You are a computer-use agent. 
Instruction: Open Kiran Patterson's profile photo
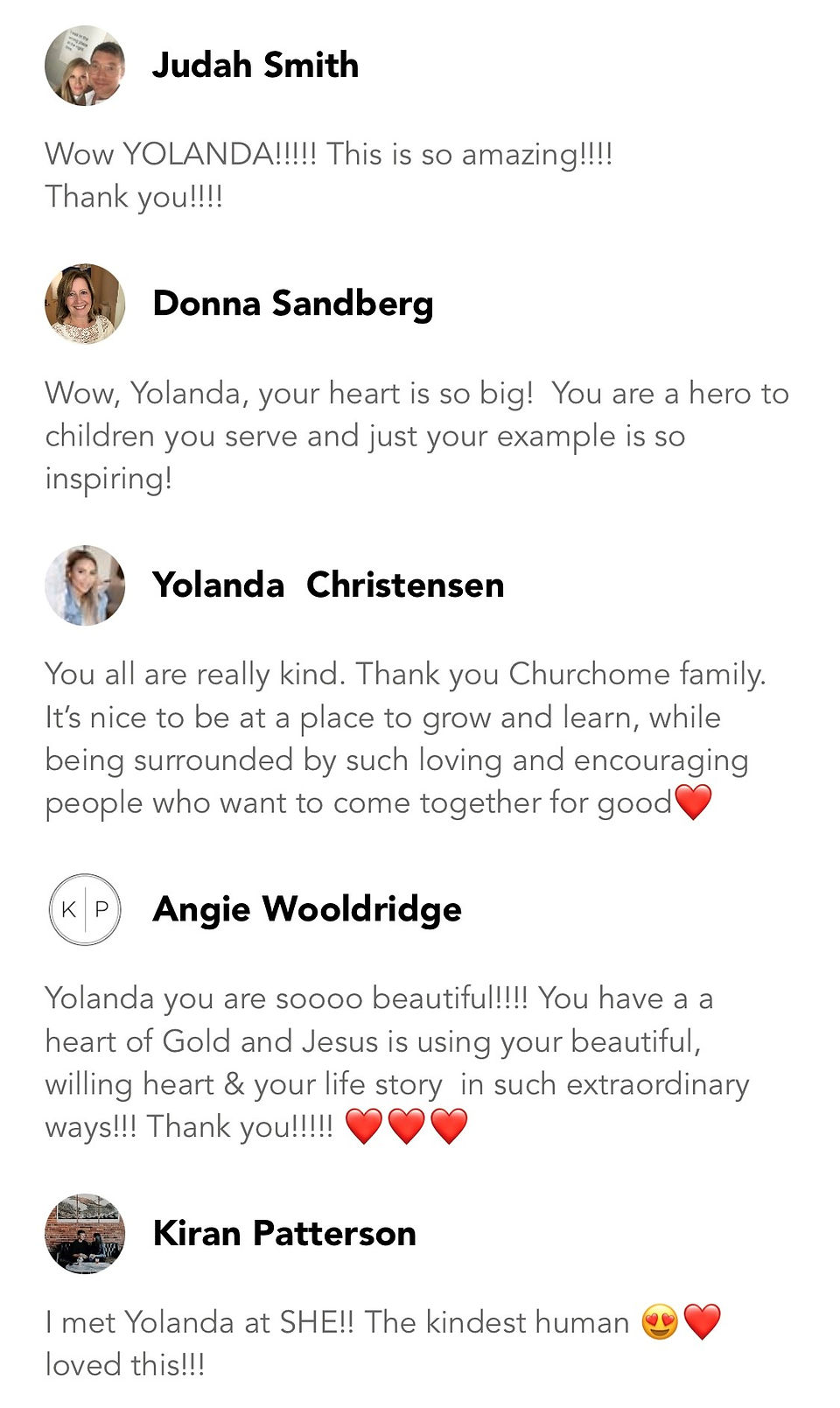coord(85,1234)
